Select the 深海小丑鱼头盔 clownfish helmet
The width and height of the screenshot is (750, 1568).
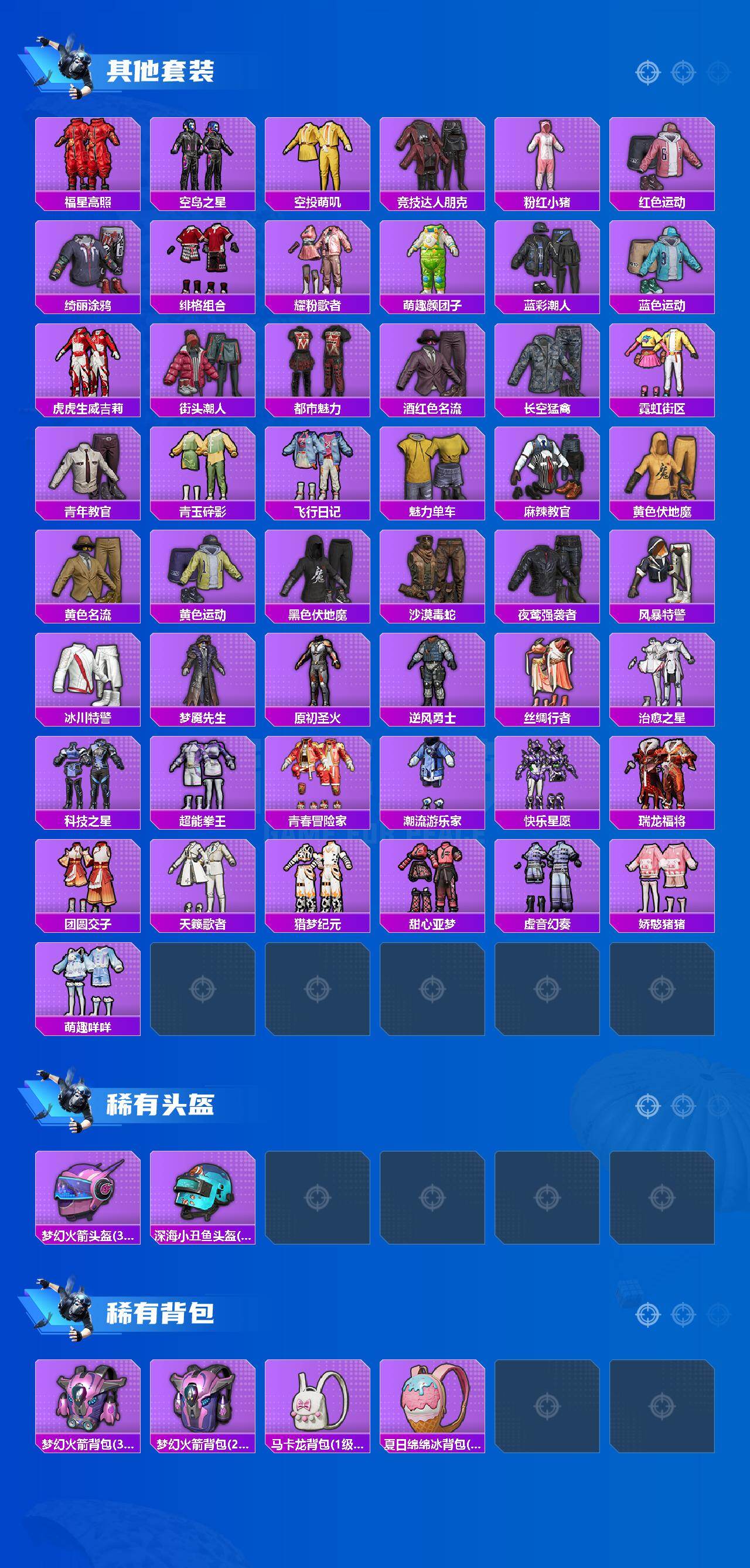pyautogui.click(x=204, y=1192)
